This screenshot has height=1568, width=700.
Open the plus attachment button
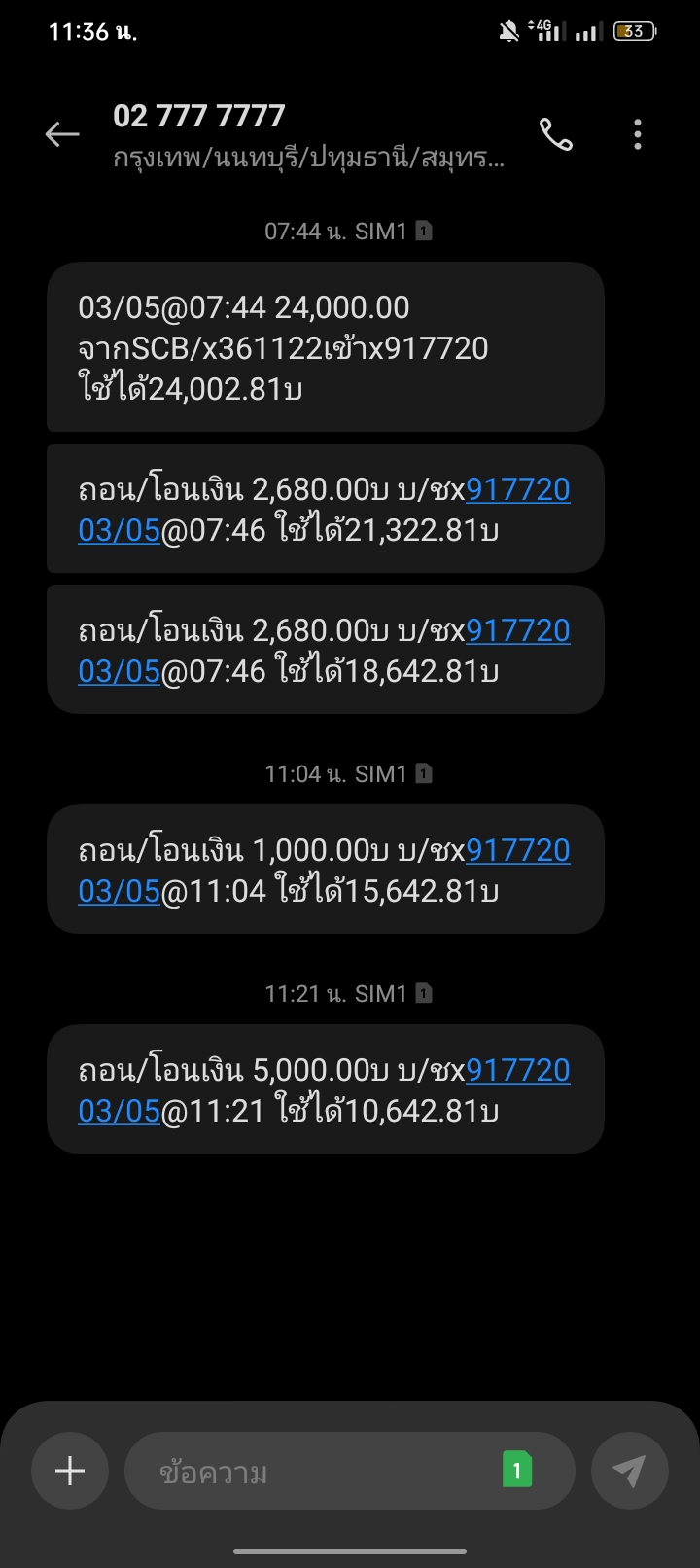pos(70,1470)
